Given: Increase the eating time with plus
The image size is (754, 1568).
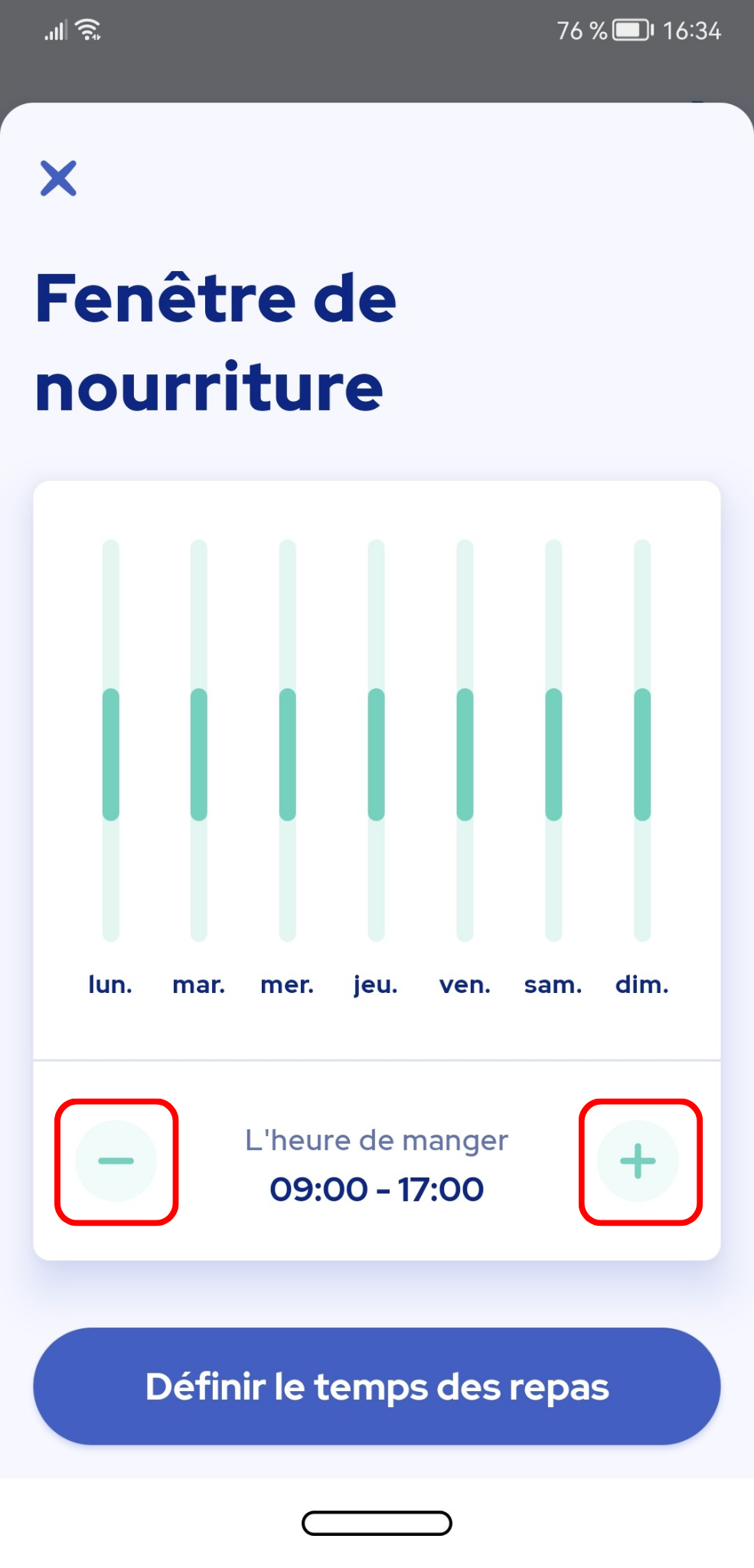Looking at the screenshot, I should pyautogui.click(x=638, y=1161).
